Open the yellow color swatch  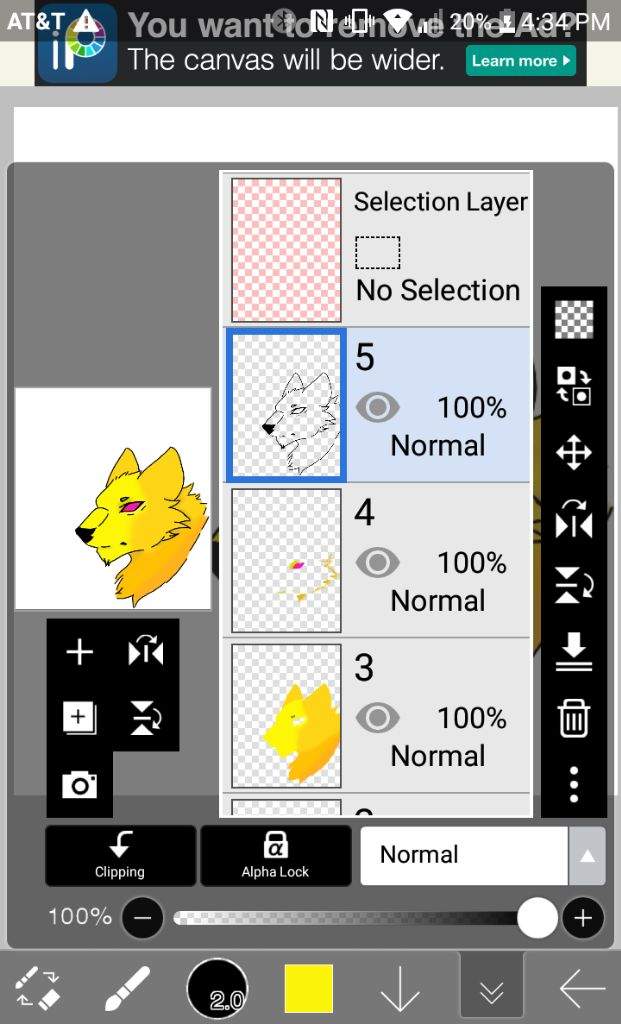coord(308,989)
